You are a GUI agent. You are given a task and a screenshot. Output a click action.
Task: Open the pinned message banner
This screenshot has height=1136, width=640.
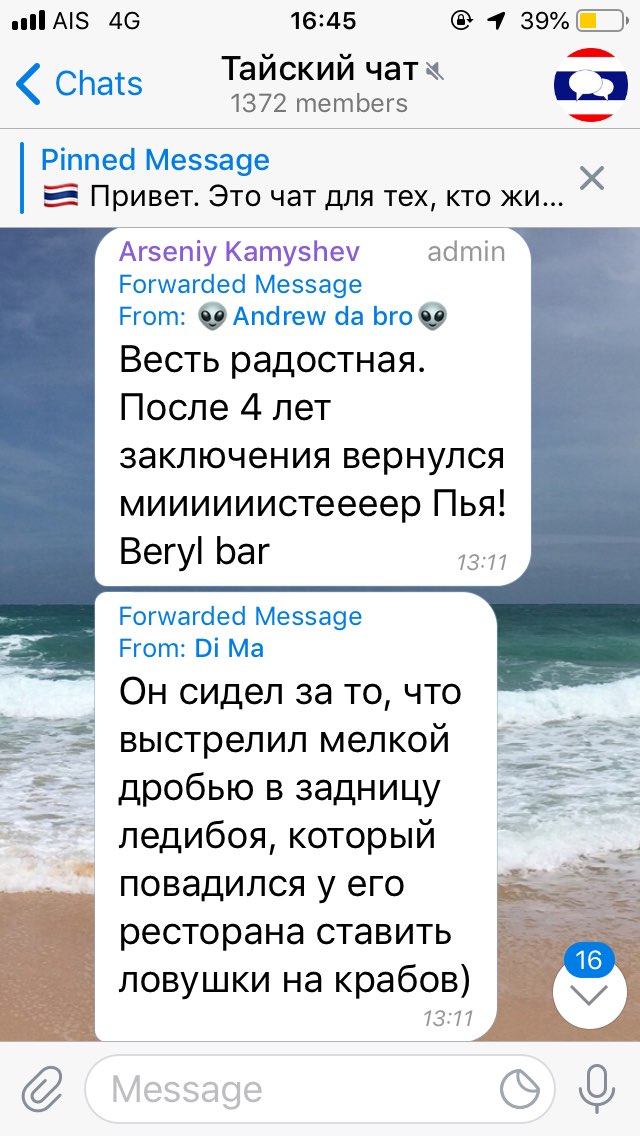(300, 179)
